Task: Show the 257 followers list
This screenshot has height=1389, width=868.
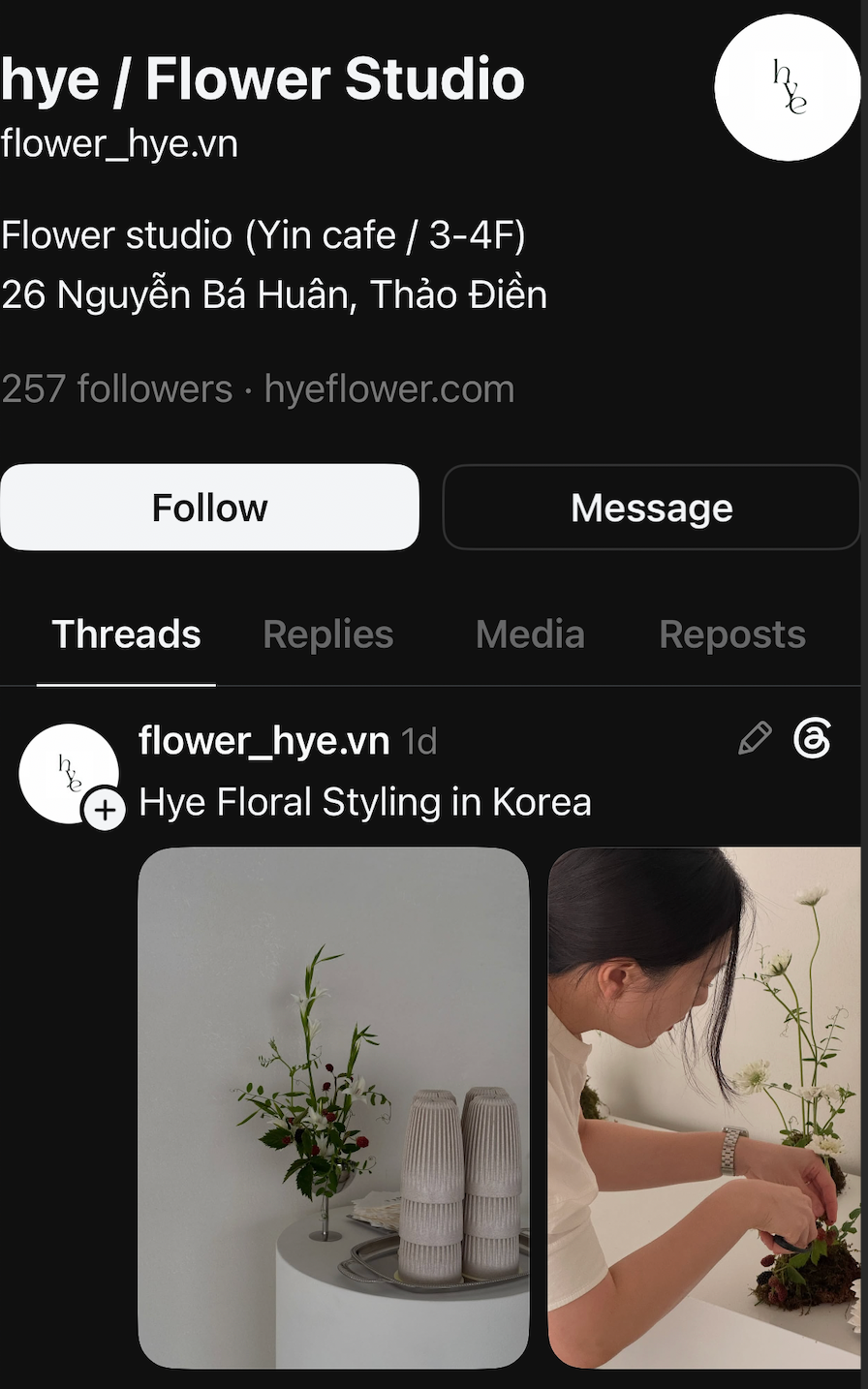Action: tap(117, 389)
